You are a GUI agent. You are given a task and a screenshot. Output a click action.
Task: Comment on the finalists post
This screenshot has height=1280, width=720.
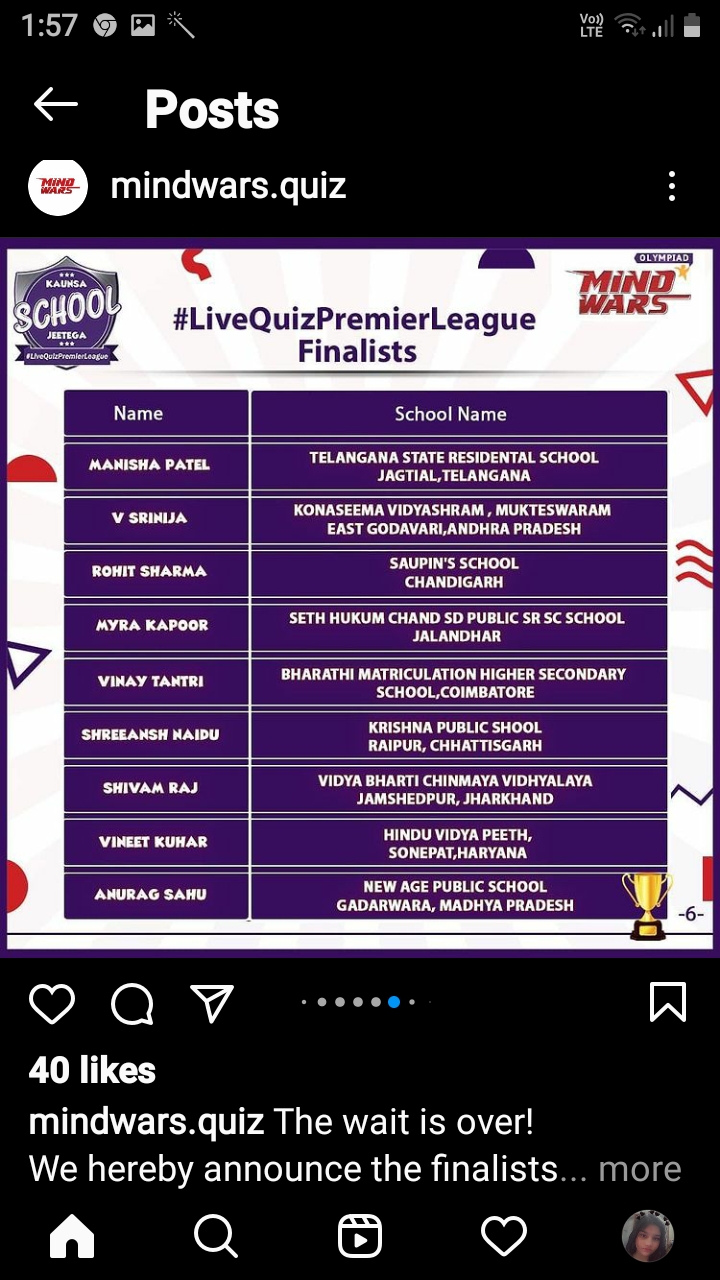[x=132, y=1003]
